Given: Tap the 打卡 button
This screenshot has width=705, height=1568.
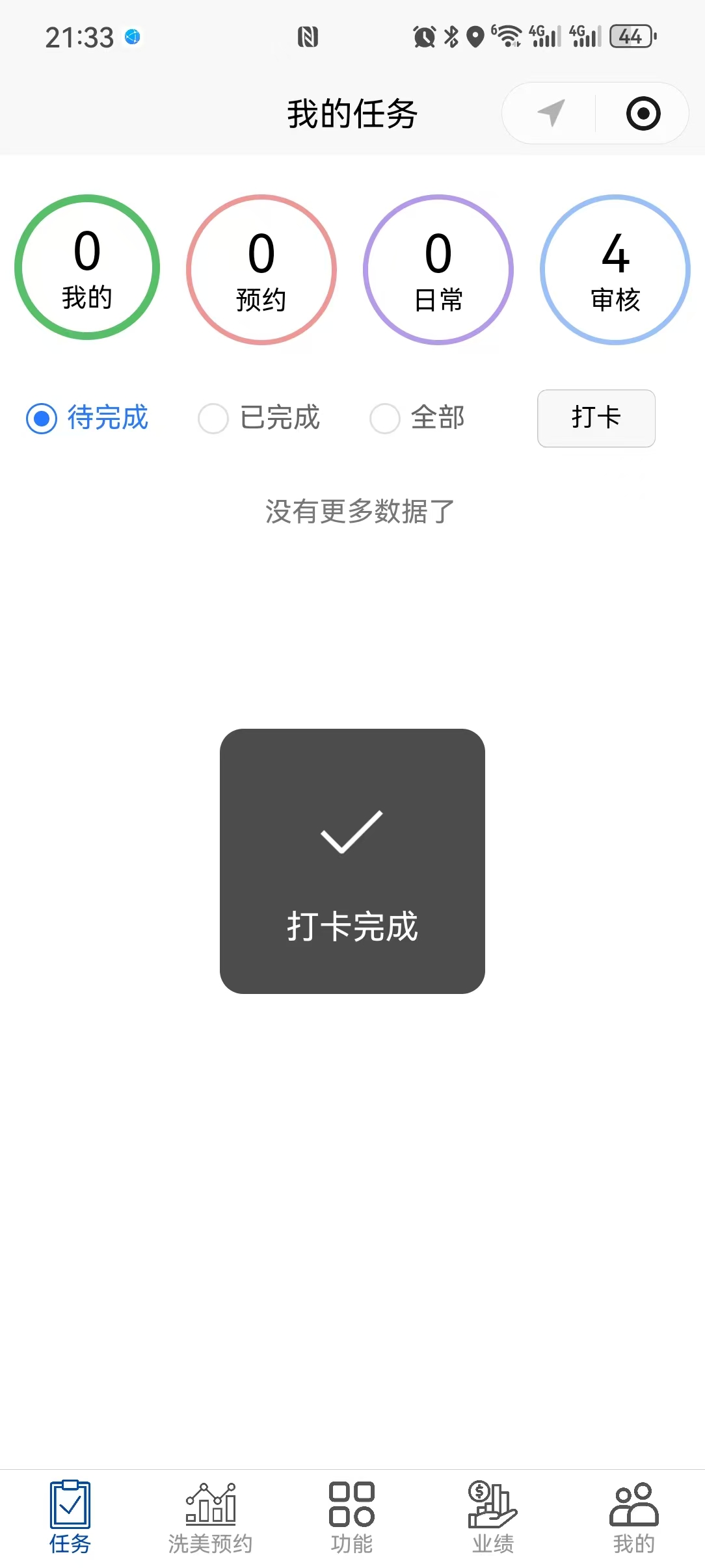Looking at the screenshot, I should [x=596, y=418].
